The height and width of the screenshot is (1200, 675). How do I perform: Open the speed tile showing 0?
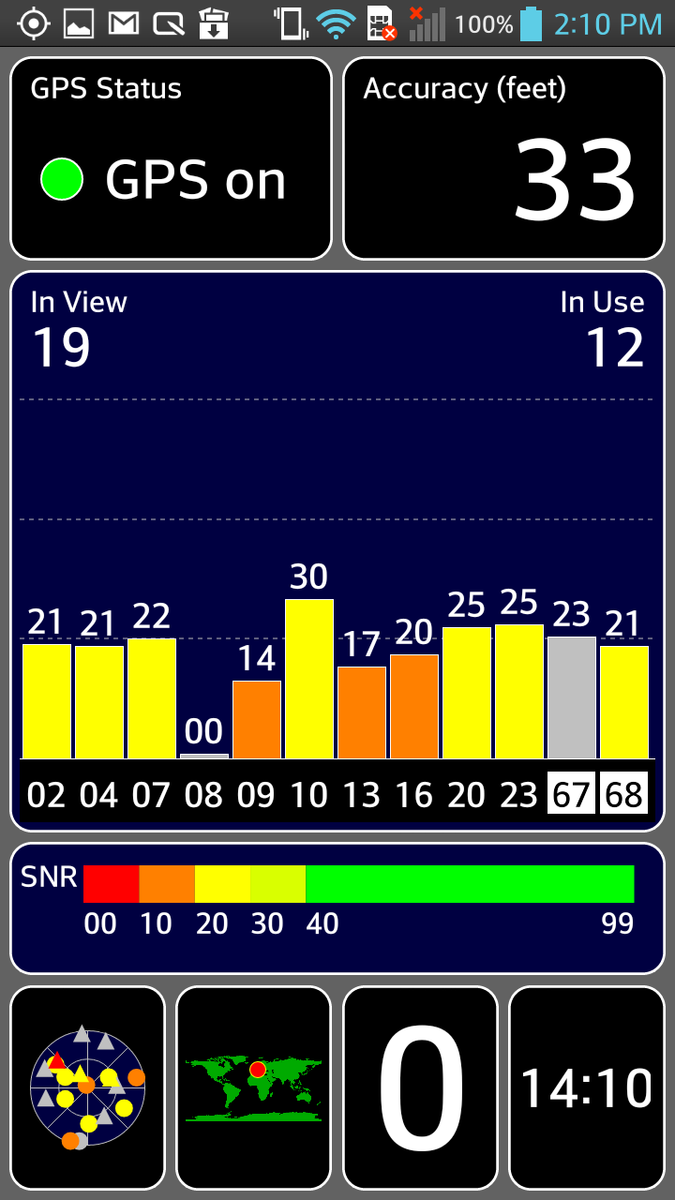pos(420,1087)
